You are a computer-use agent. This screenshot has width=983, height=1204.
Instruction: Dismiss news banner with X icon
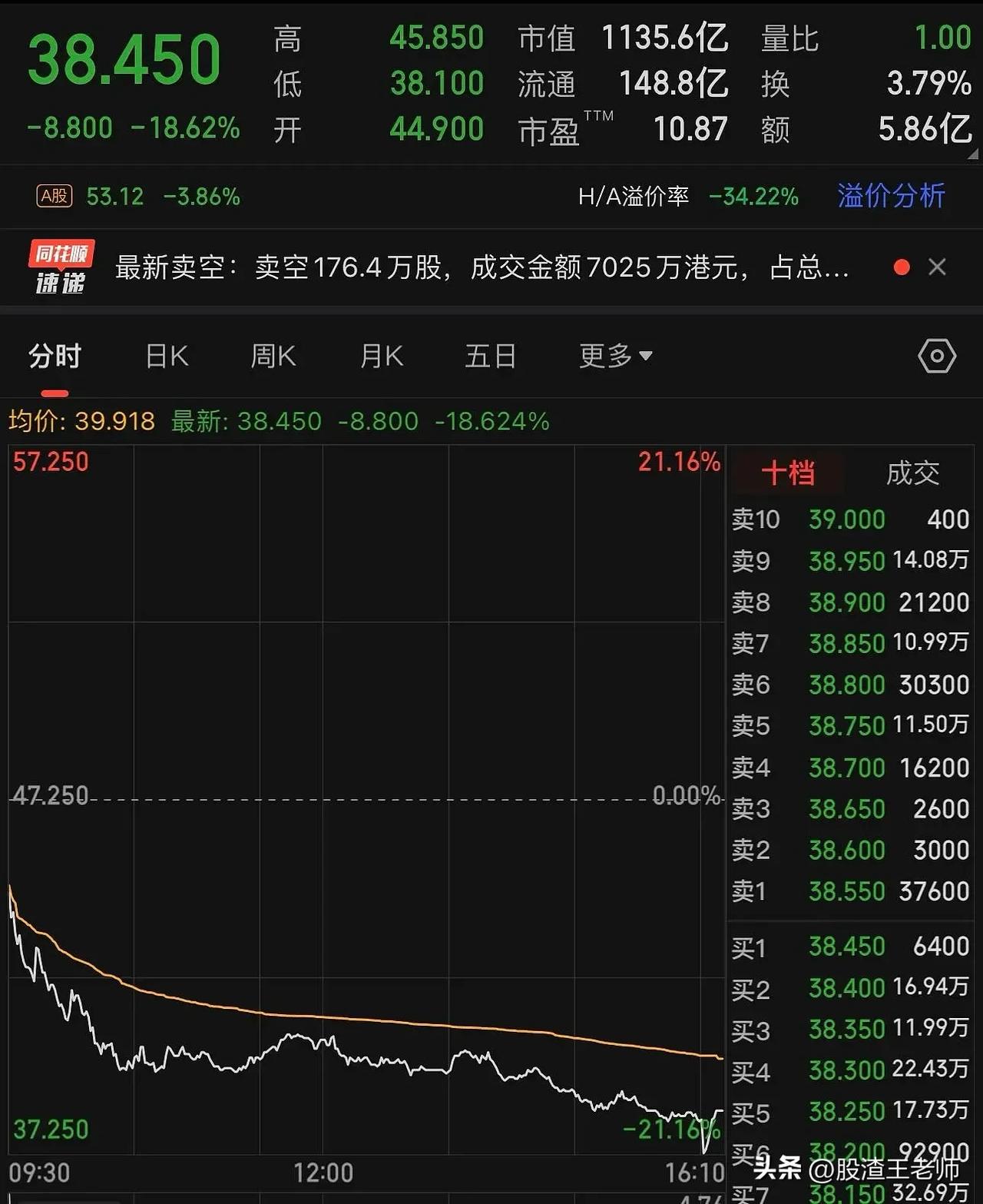(938, 267)
